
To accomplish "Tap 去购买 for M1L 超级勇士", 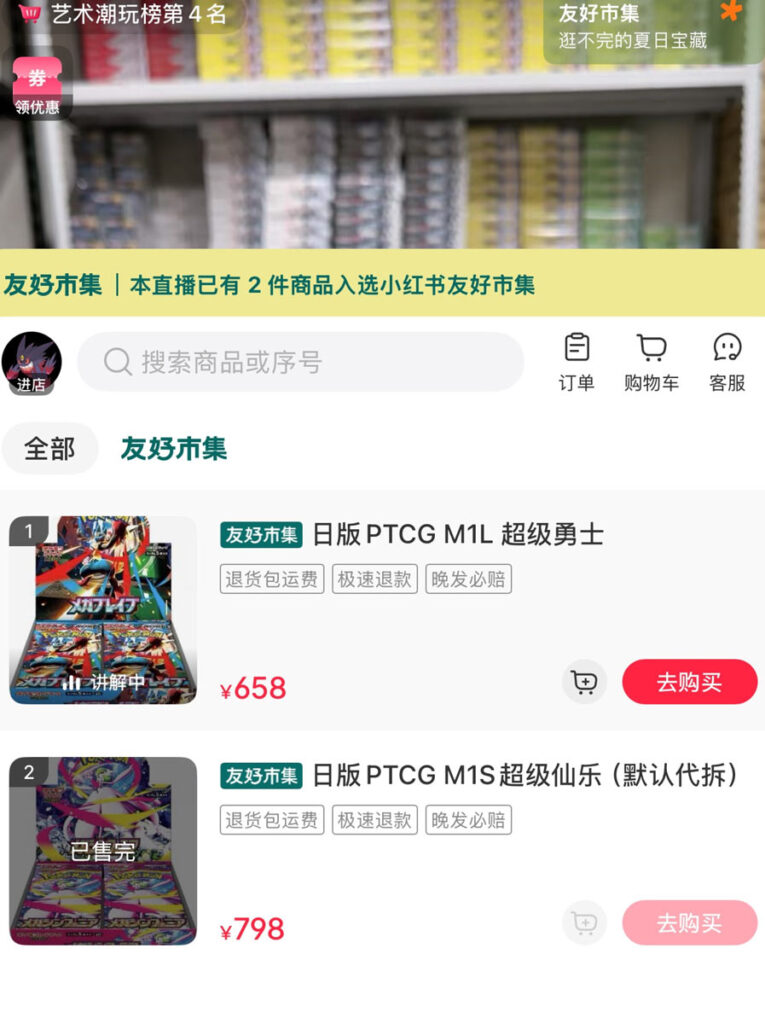I will (x=689, y=682).
